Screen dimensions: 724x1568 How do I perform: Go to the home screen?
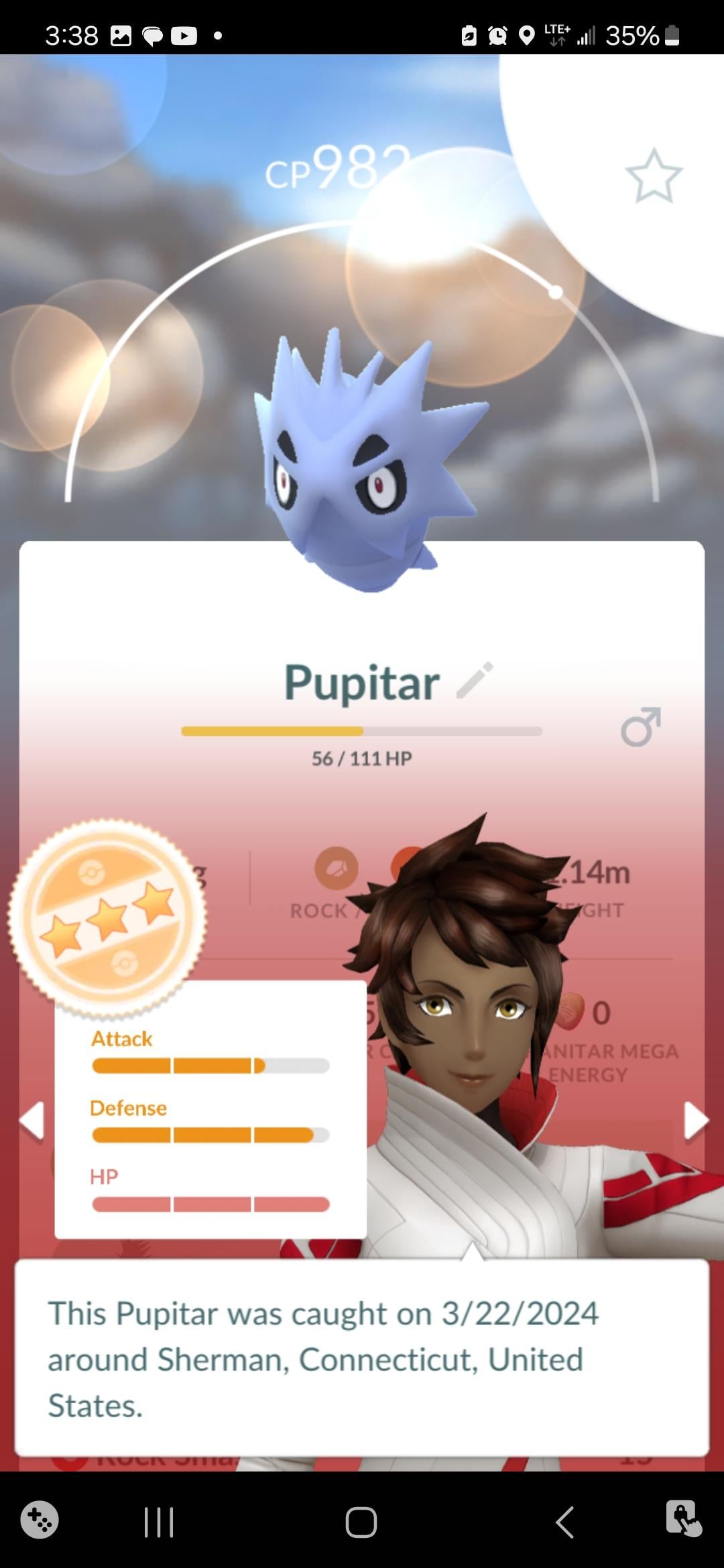tap(361, 1522)
